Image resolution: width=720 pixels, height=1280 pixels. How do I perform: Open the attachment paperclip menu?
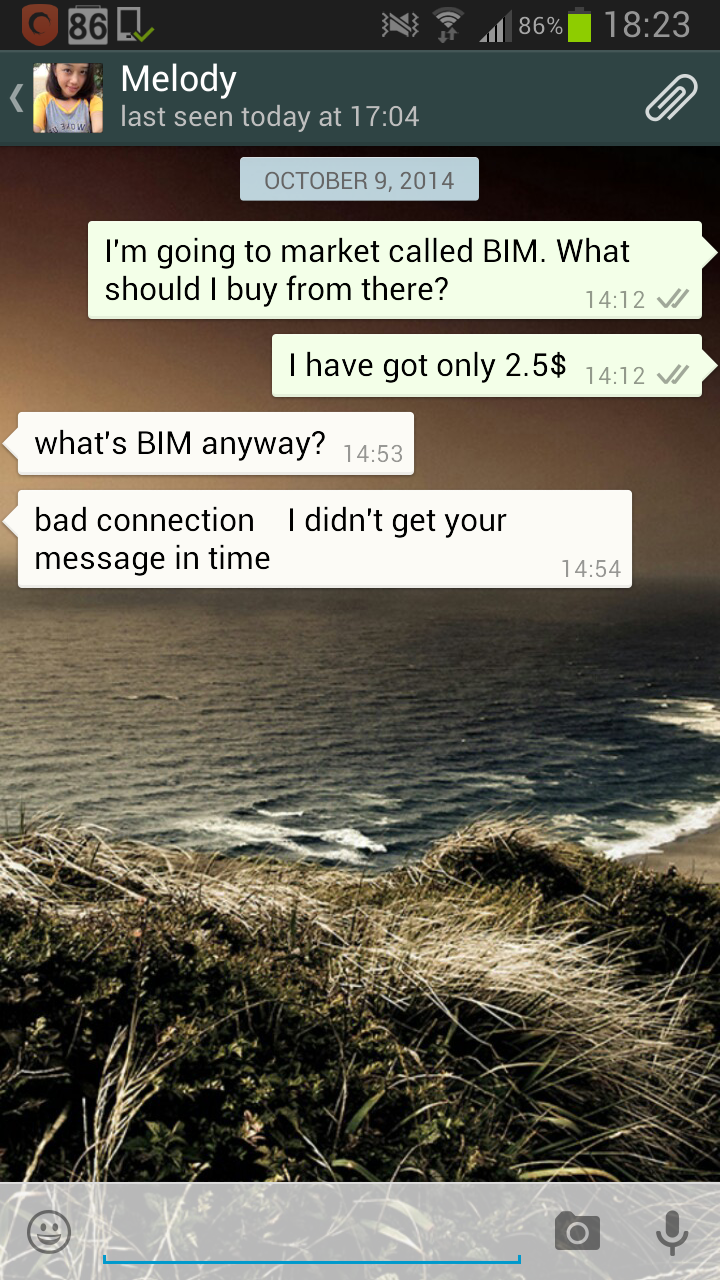tap(671, 98)
